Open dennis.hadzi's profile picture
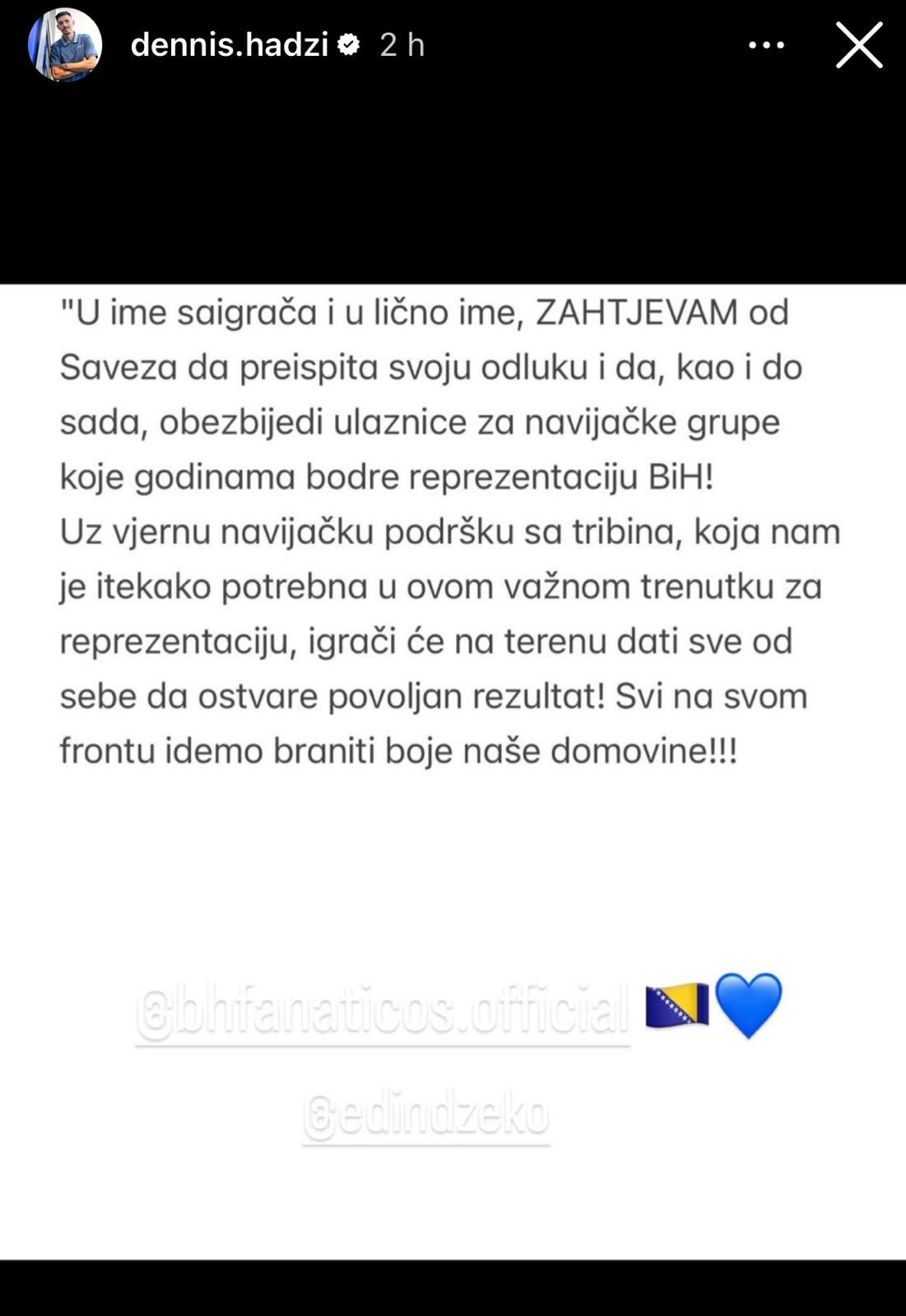The width and height of the screenshot is (906, 1316). (x=65, y=45)
